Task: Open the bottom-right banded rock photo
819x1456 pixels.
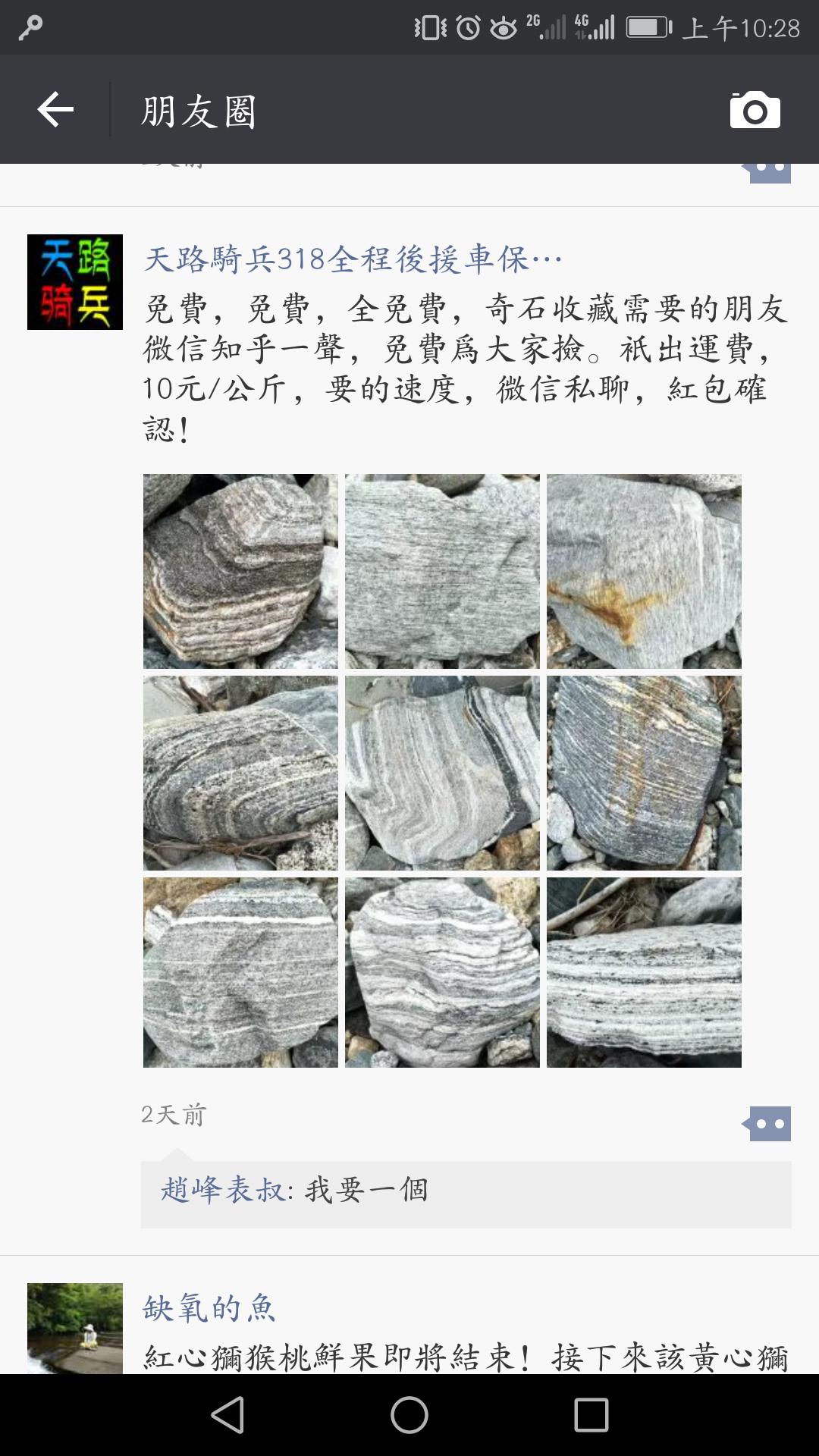Action: coord(644,973)
